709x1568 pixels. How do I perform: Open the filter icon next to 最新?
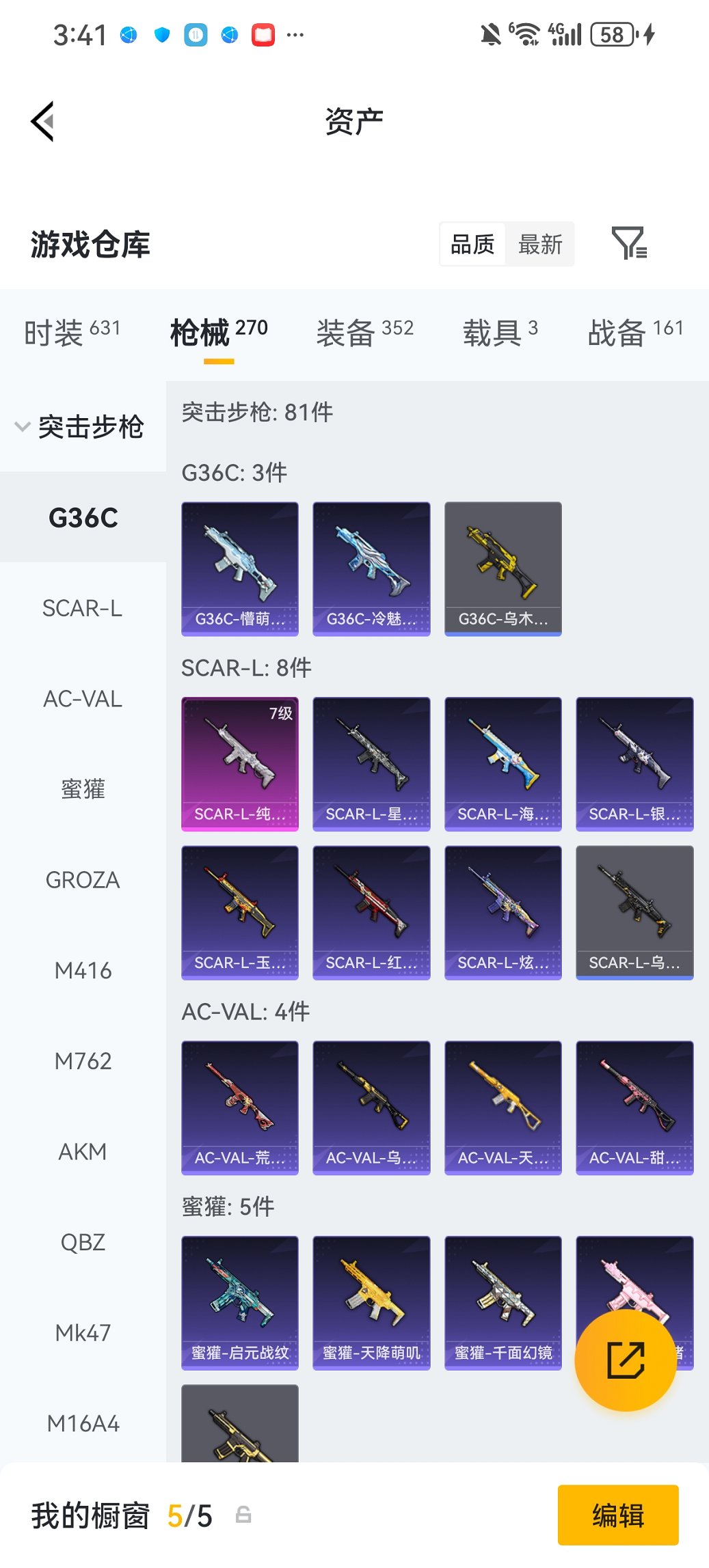[x=628, y=243]
